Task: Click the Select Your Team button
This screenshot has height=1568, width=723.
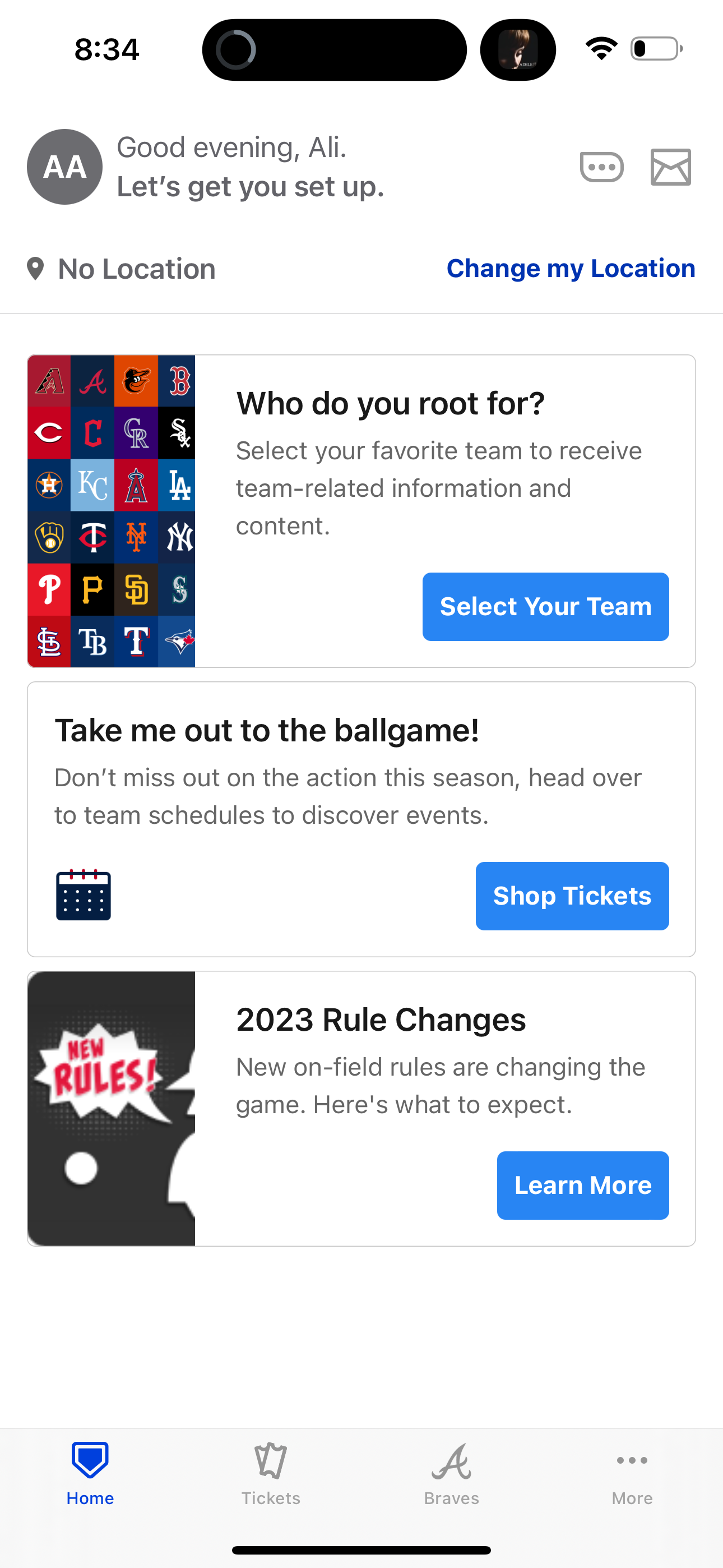Action: pyautogui.click(x=545, y=606)
